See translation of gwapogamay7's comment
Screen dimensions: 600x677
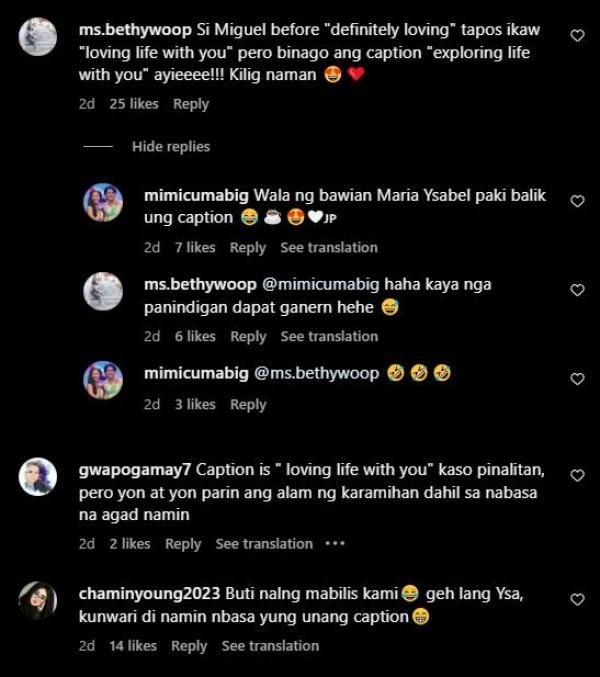click(x=264, y=544)
